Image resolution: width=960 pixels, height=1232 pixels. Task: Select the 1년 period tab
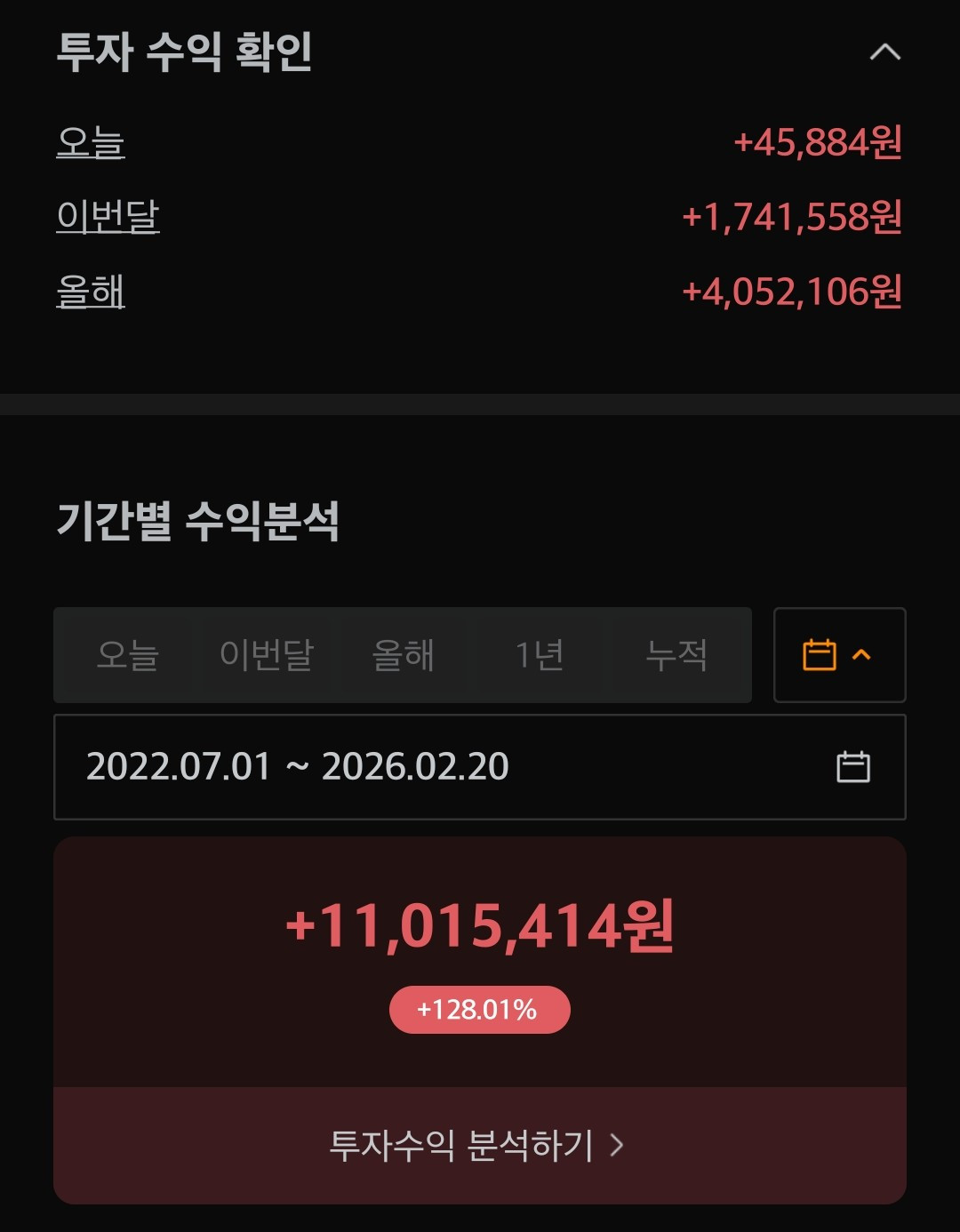539,655
